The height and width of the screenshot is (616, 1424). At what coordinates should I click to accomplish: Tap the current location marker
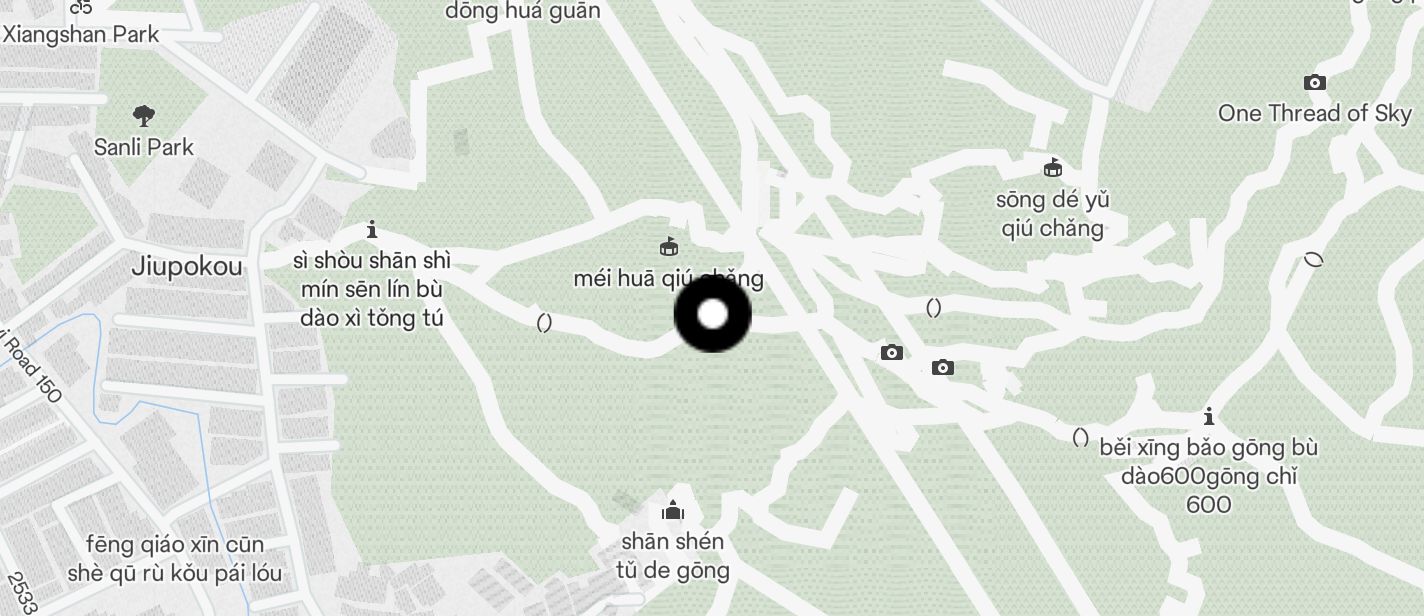pyautogui.click(x=712, y=314)
